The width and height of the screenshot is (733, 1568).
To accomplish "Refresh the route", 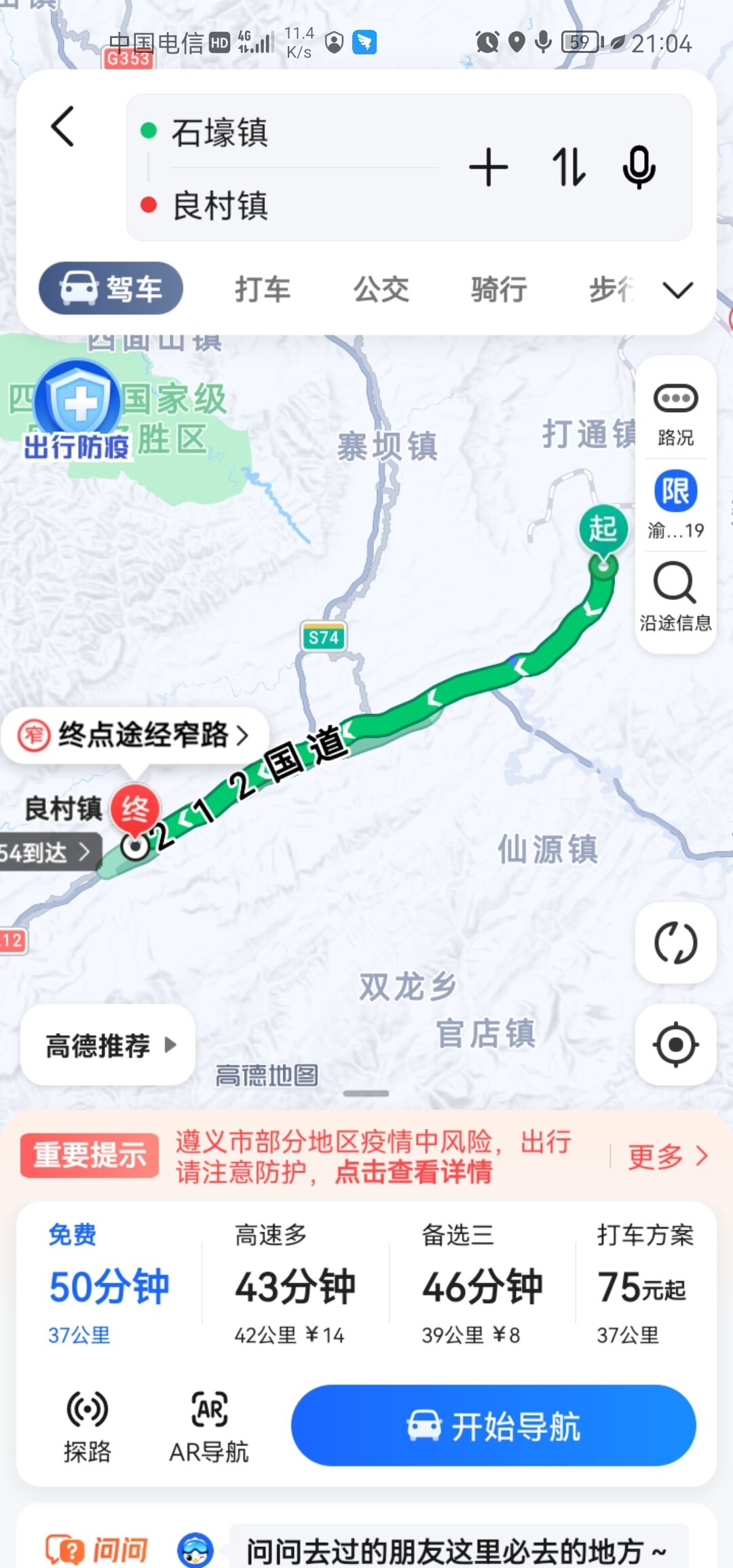I will coord(675,943).
